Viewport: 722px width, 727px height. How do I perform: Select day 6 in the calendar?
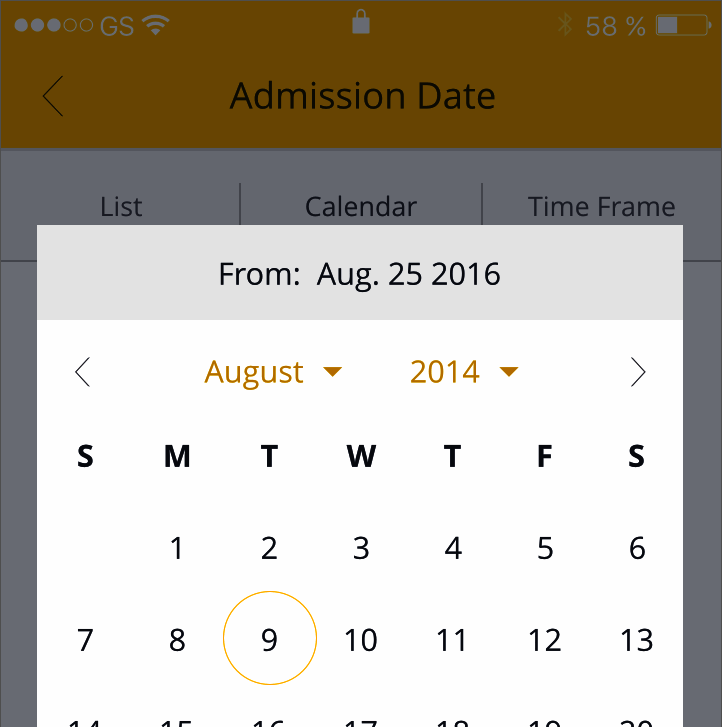click(637, 548)
